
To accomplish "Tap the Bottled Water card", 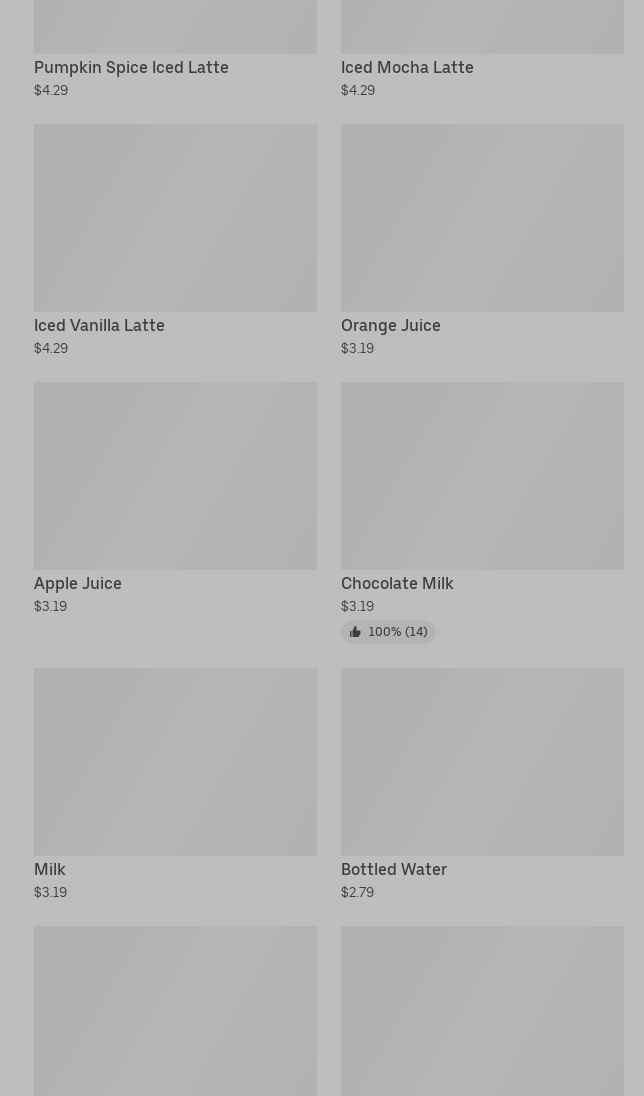I will point(482,784).
